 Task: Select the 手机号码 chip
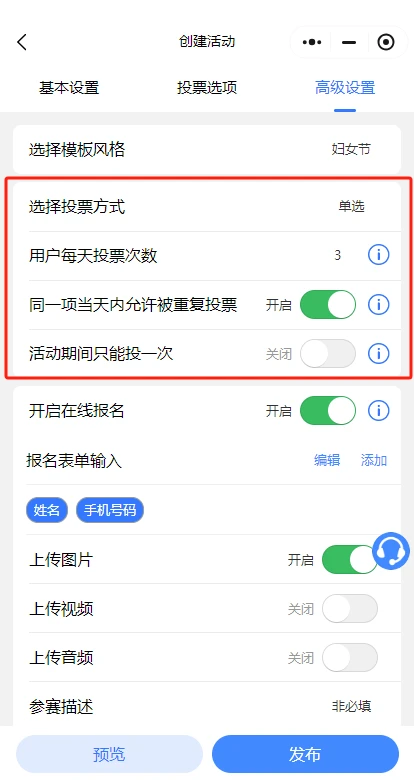(110, 510)
